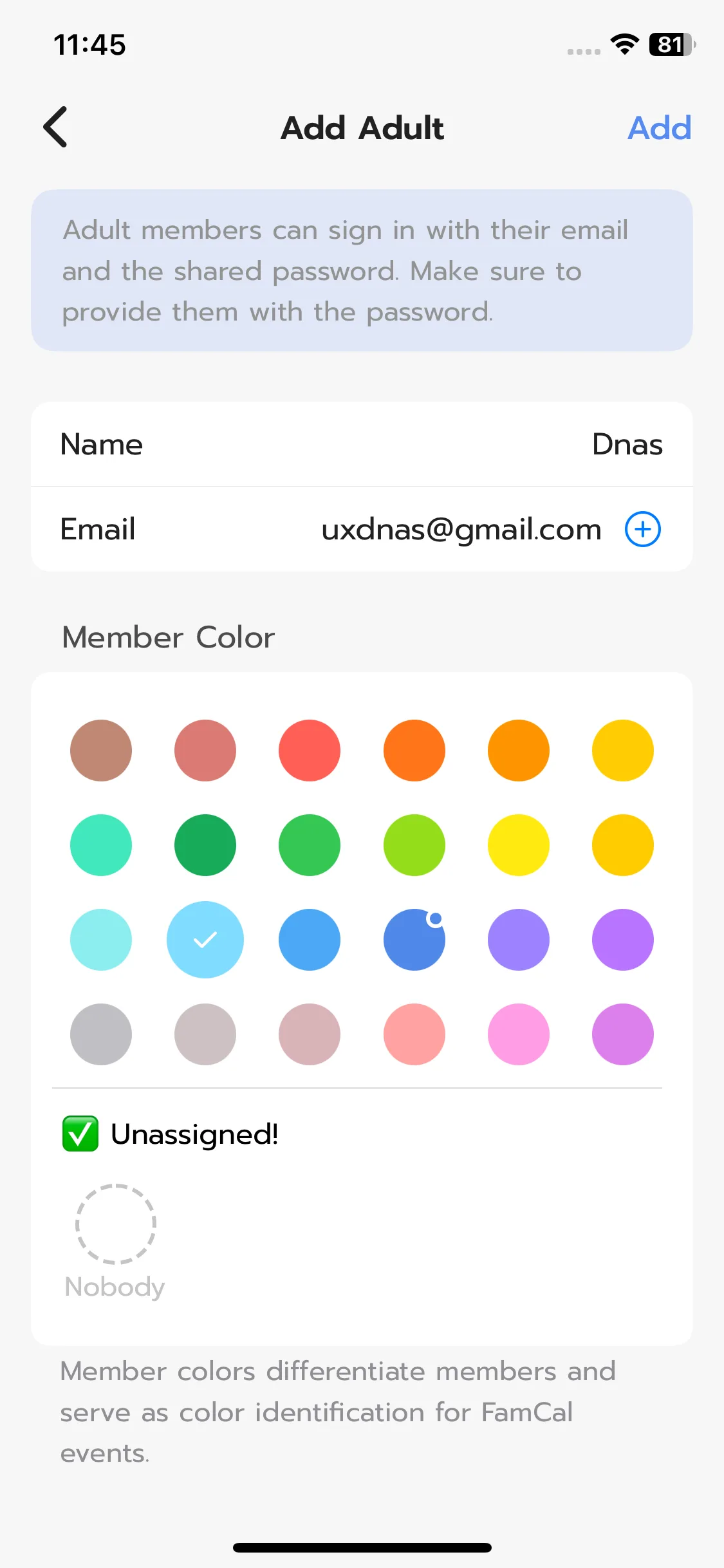
Task: Pick the dark green color swatch
Action: tap(205, 845)
